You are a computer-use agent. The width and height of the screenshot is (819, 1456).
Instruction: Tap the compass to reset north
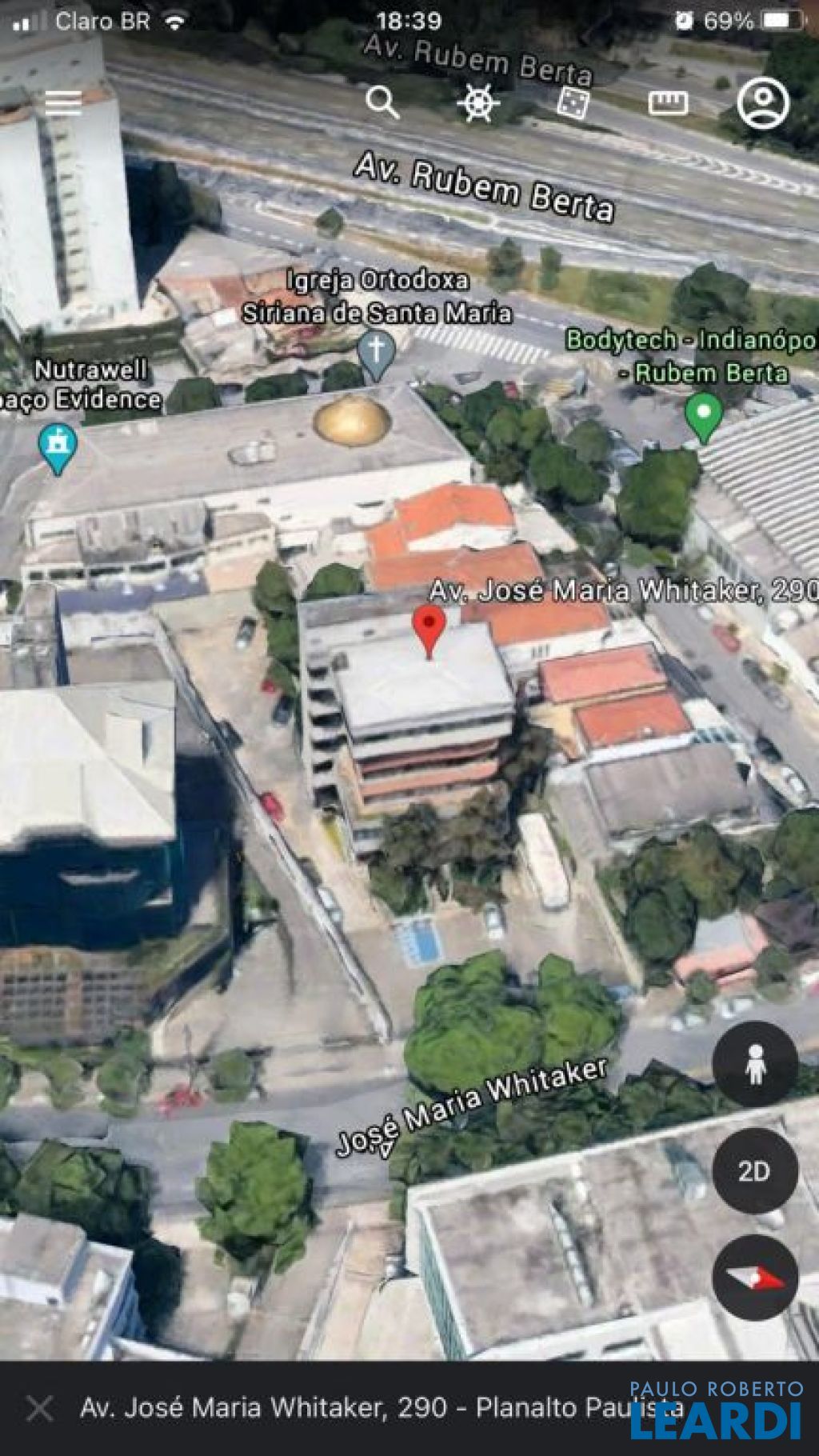point(755,1278)
